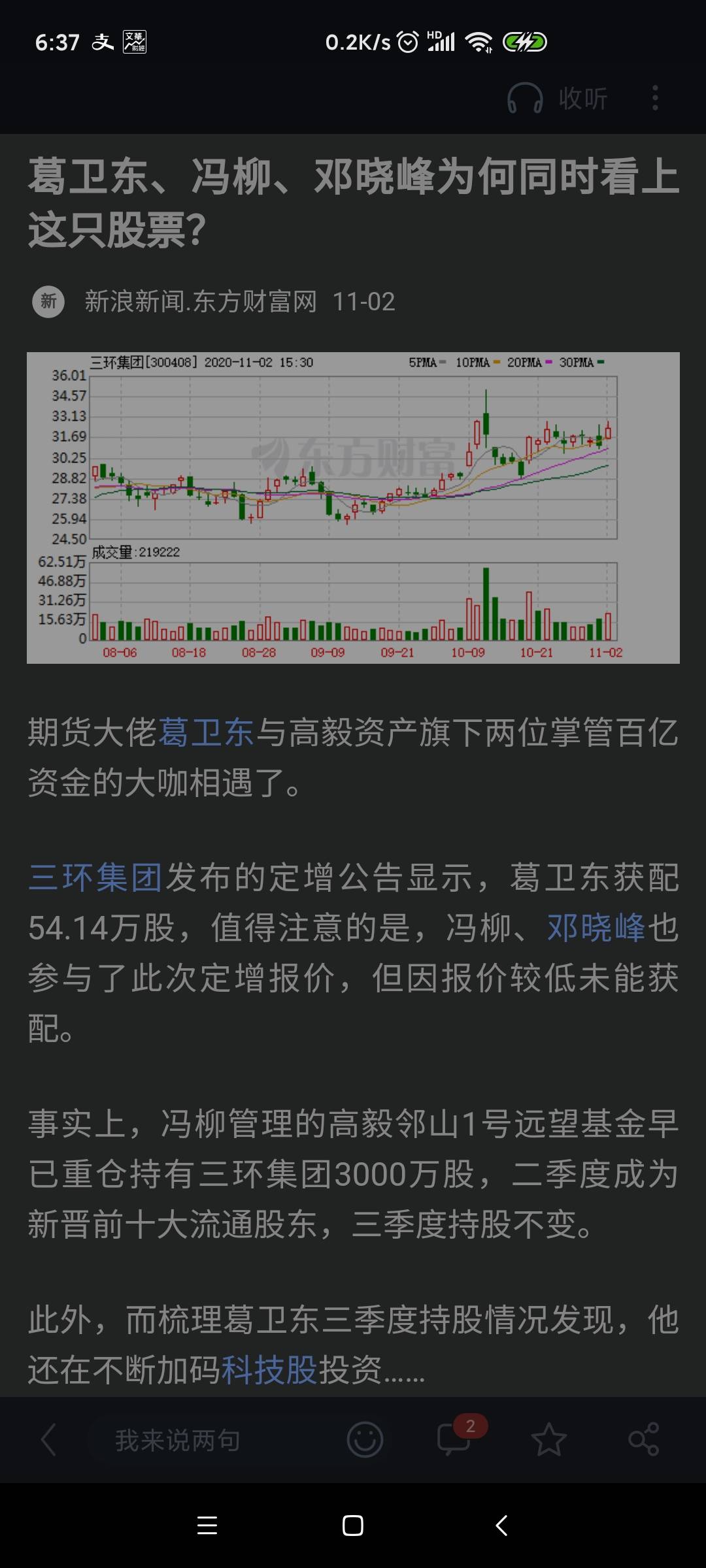Viewport: 706px width, 1568px height.
Task: Open the 葛卫东 link
Action: pyautogui.click(x=206, y=732)
